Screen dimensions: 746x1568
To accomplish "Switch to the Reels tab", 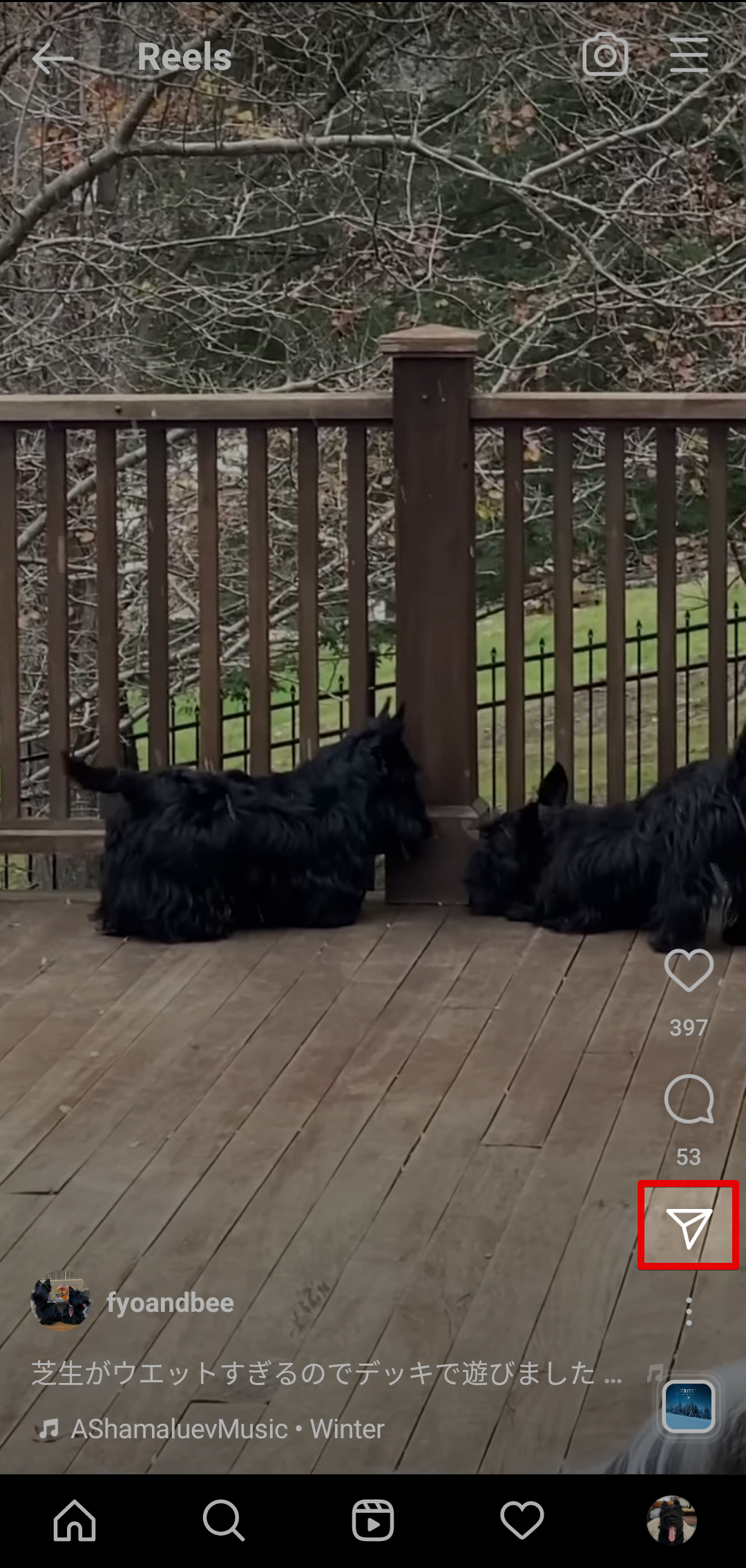I will (x=373, y=1521).
